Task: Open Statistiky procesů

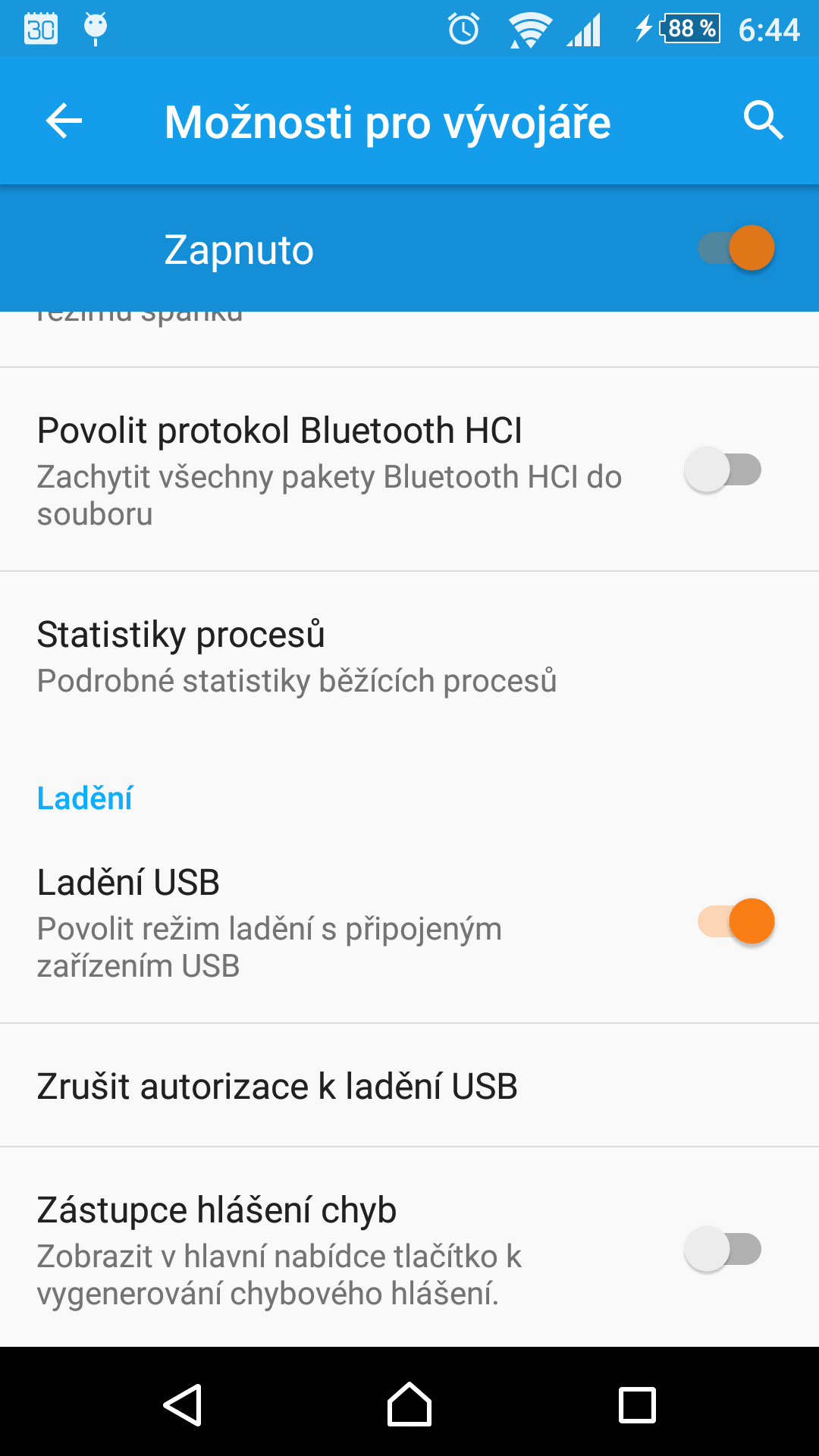Action: 409,657
